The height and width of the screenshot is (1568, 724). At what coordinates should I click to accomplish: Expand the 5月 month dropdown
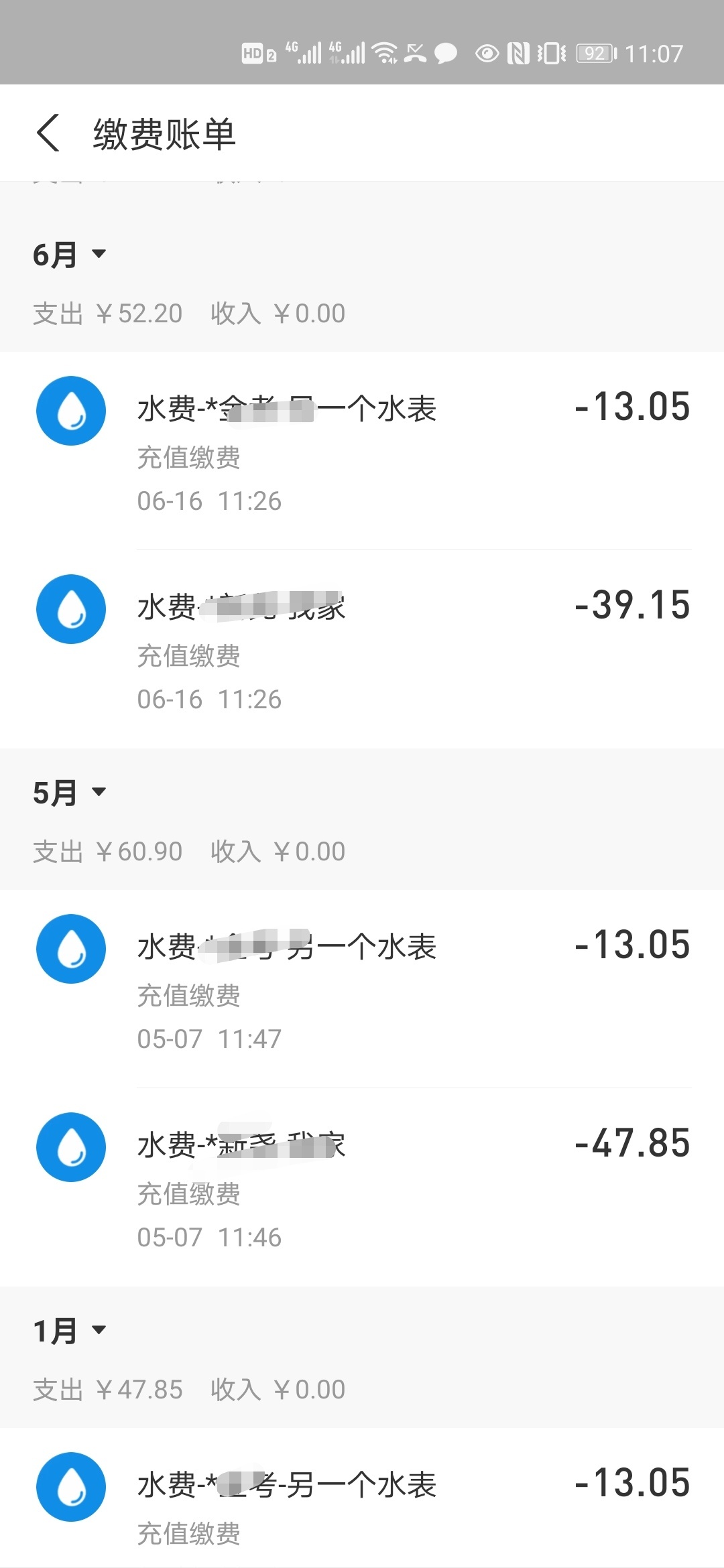pyautogui.click(x=70, y=793)
